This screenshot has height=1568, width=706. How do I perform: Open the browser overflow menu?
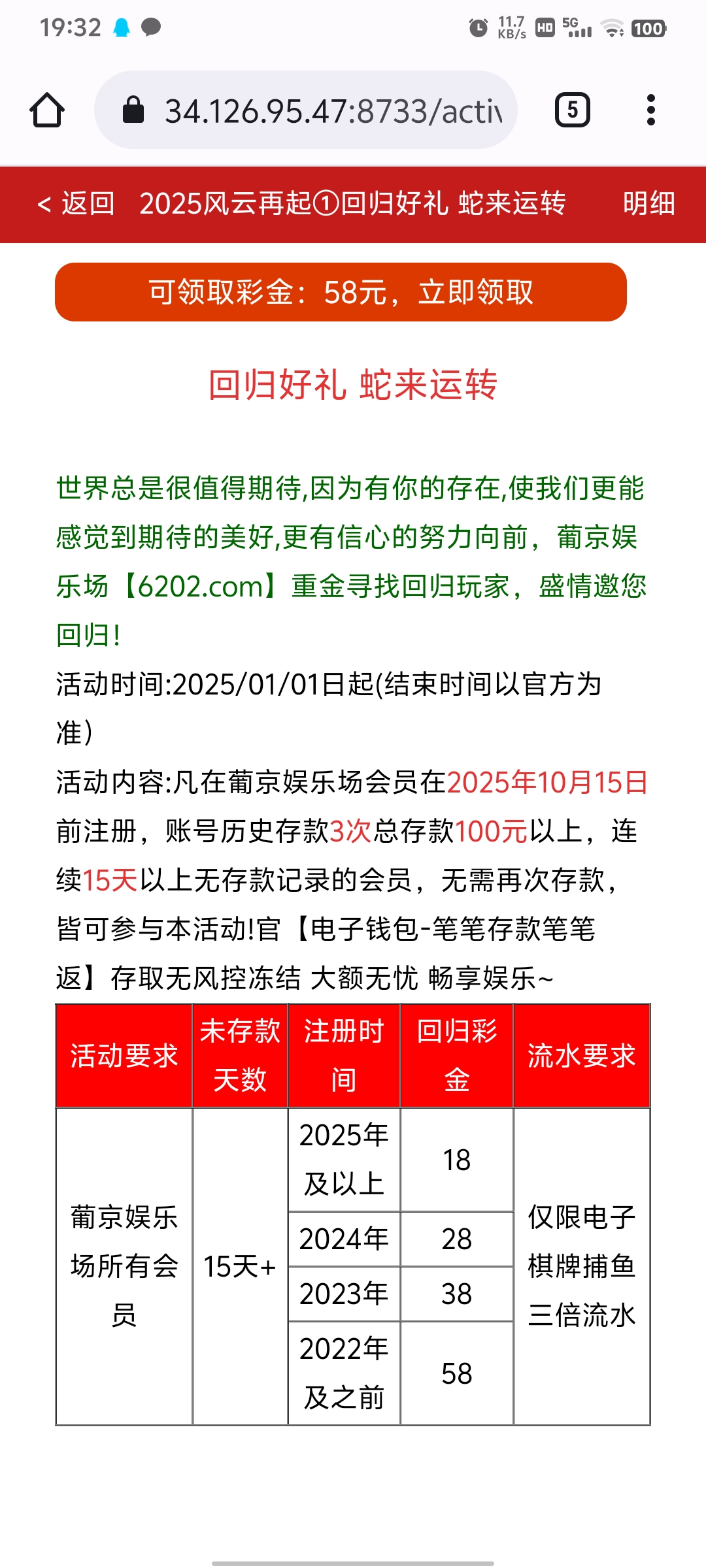pos(650,110)
